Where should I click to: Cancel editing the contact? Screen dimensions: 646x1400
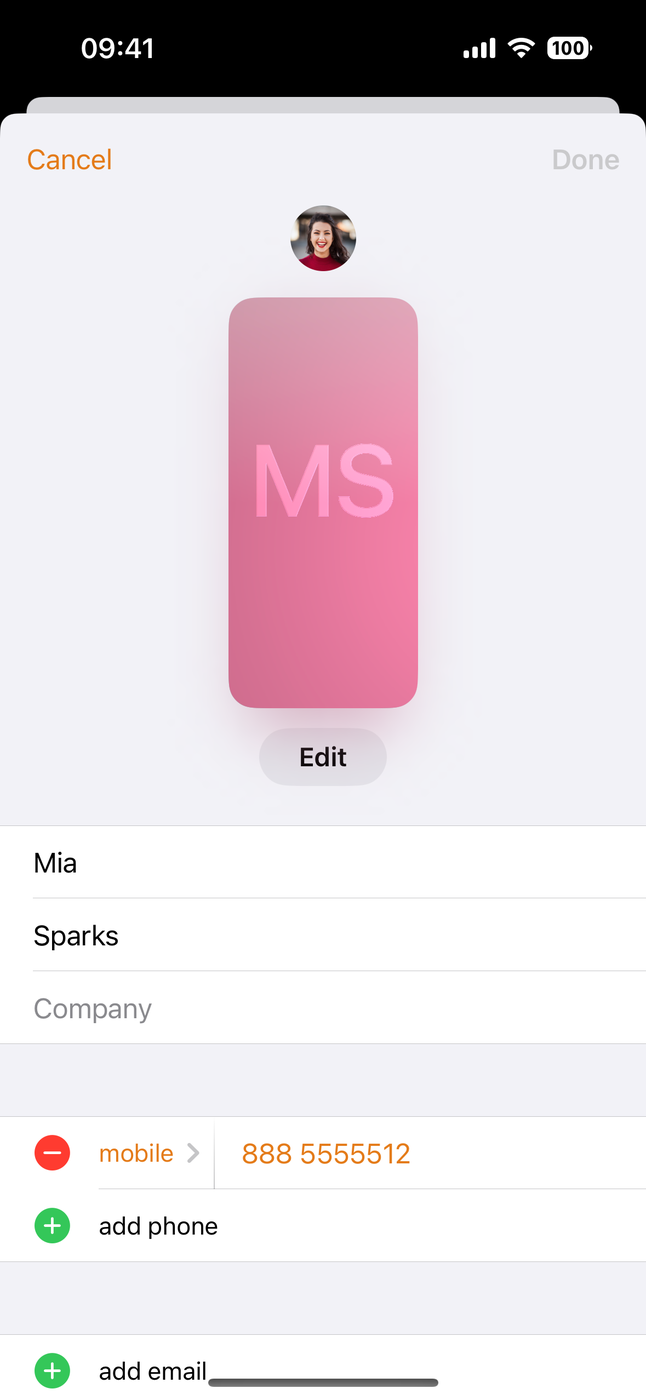(69, 160)
